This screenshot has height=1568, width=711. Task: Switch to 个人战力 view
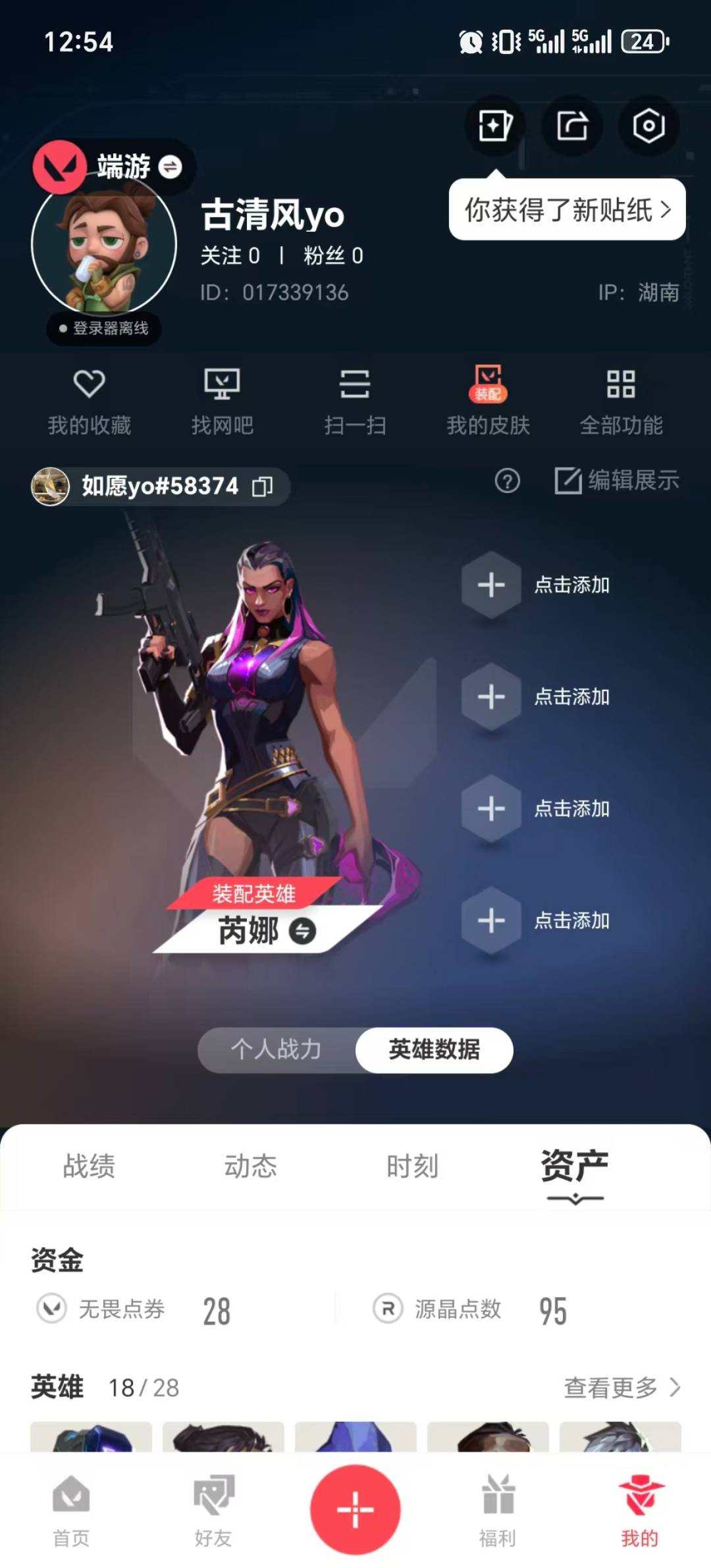coord(276,1051)
